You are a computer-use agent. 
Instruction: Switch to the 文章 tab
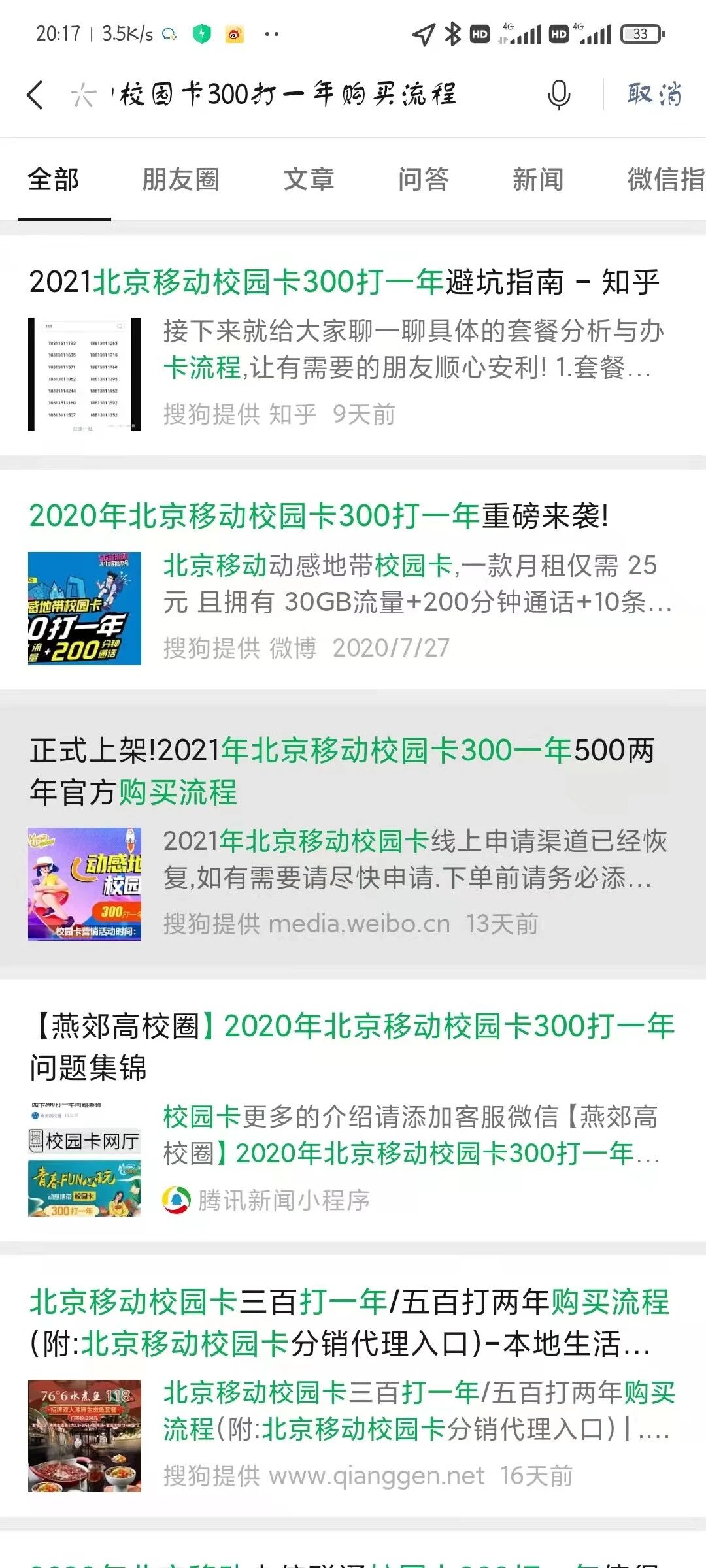tap(309, 180)
